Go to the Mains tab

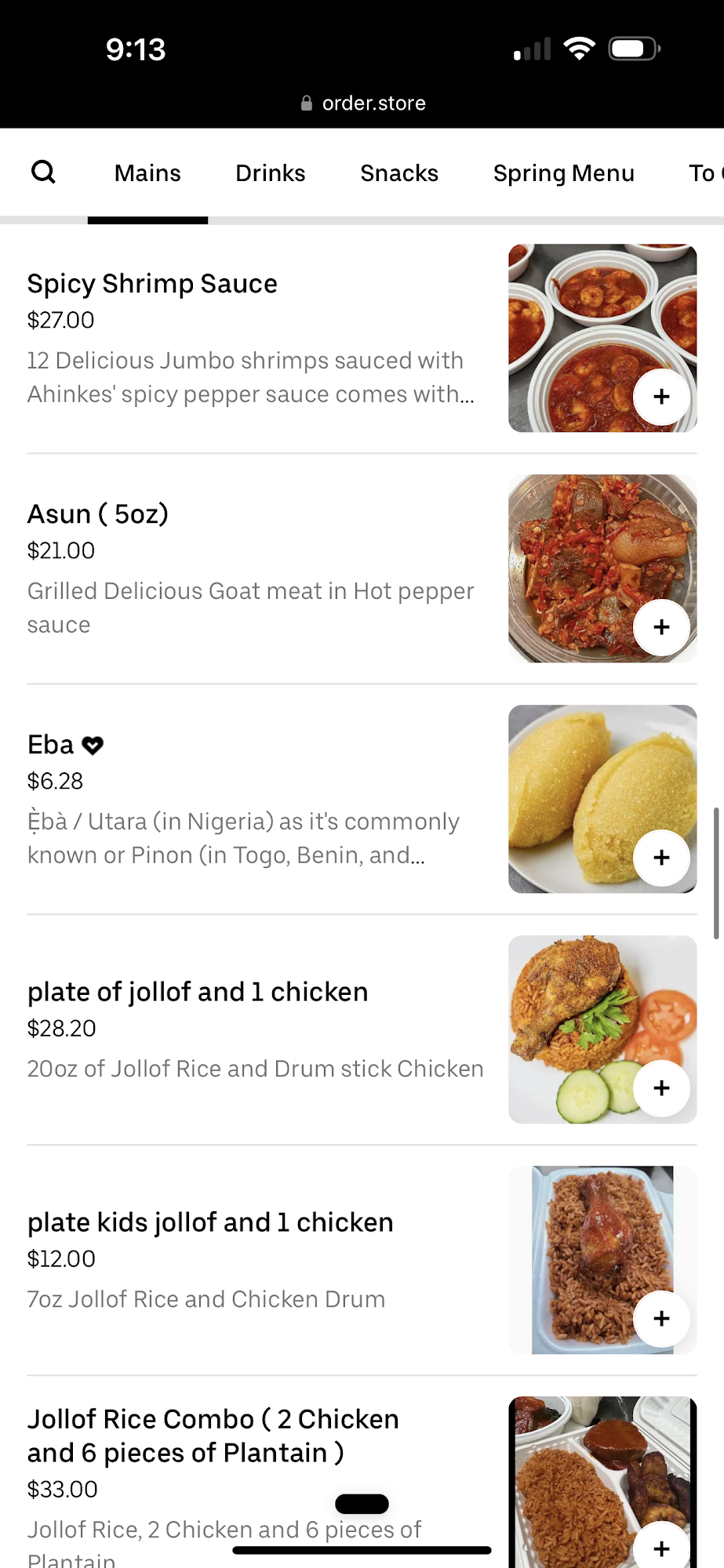click(147, 173)
